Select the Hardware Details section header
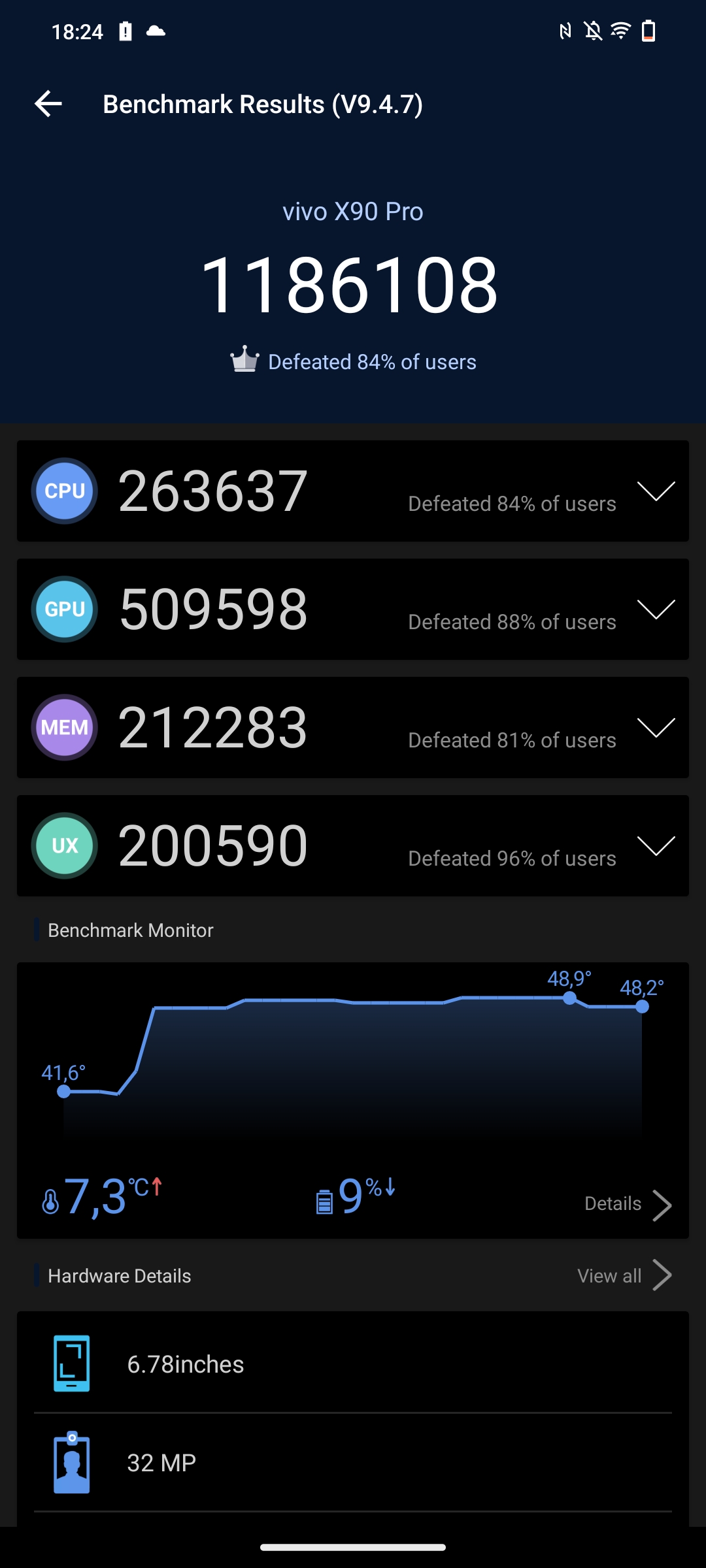This screenshot has height=1568, width=706. [x=118, y=1275]
